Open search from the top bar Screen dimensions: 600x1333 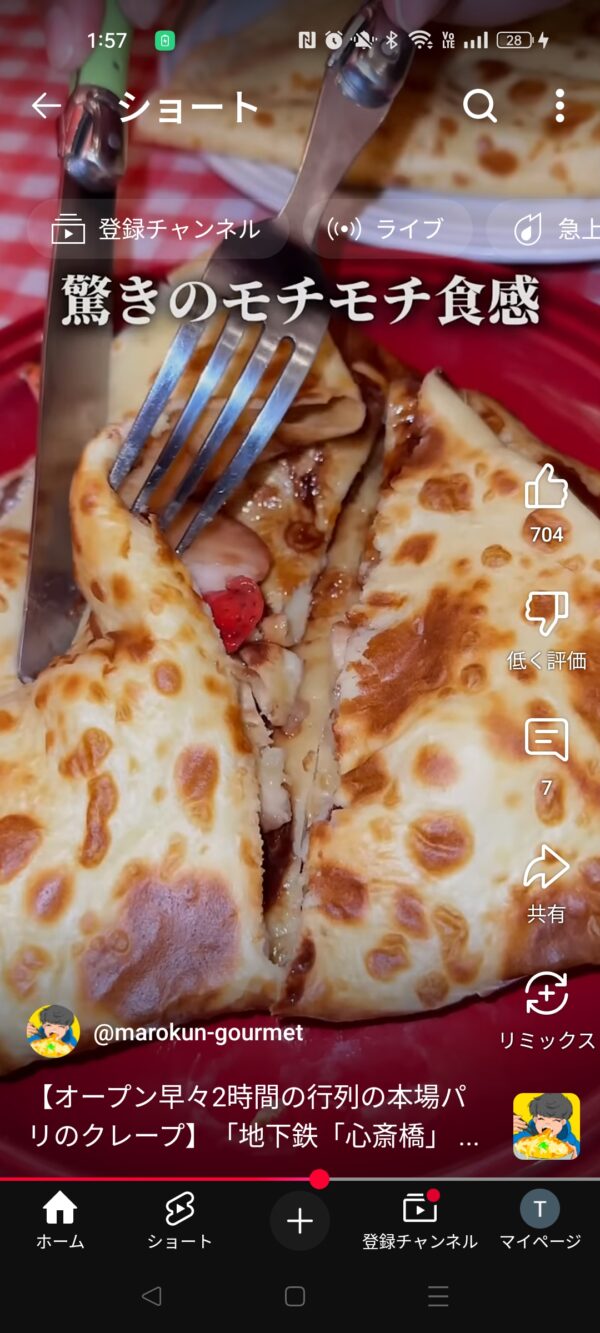coord(480,106)
